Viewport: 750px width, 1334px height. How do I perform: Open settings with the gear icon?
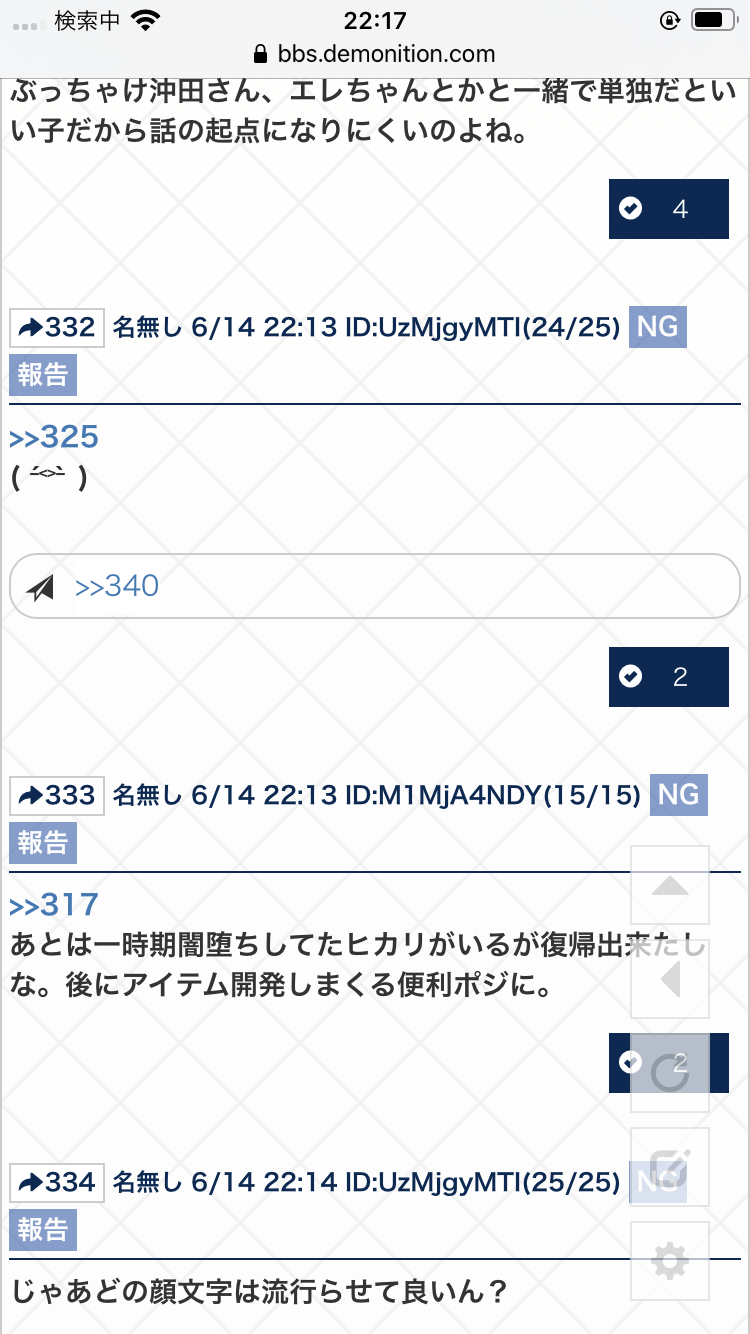(670, 1261)
